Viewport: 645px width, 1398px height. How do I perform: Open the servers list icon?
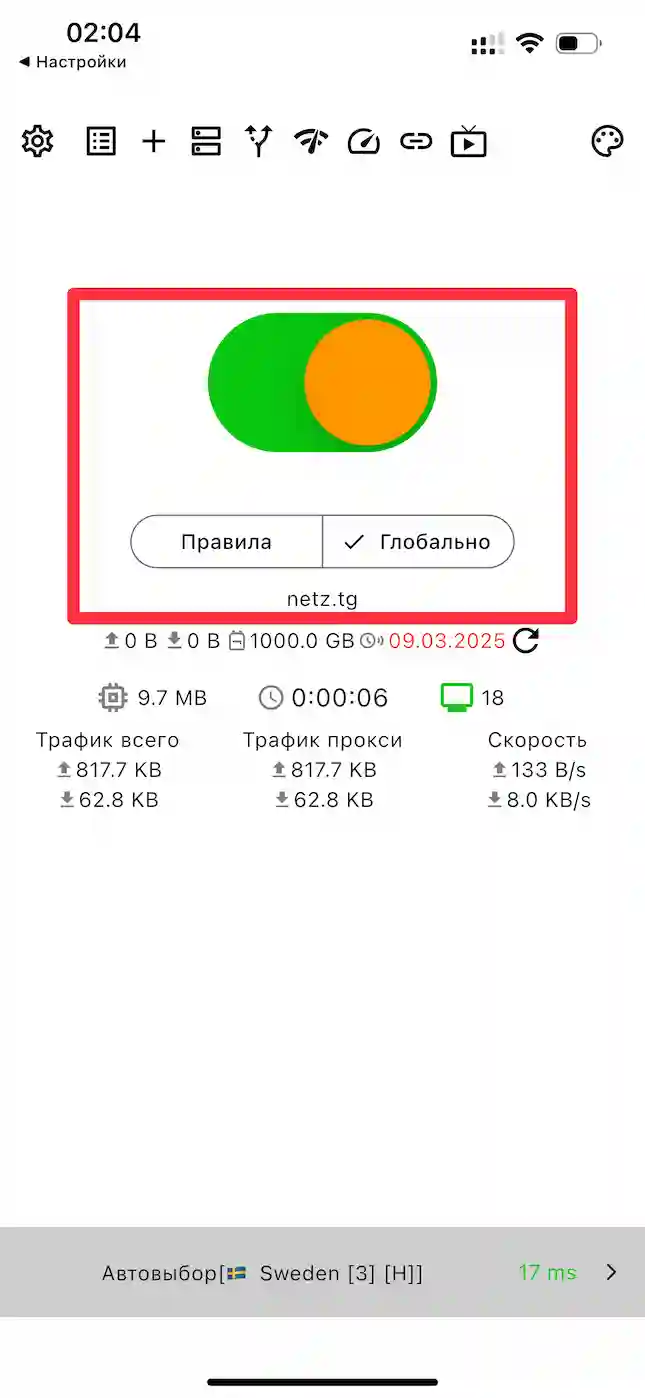[206, 142]
